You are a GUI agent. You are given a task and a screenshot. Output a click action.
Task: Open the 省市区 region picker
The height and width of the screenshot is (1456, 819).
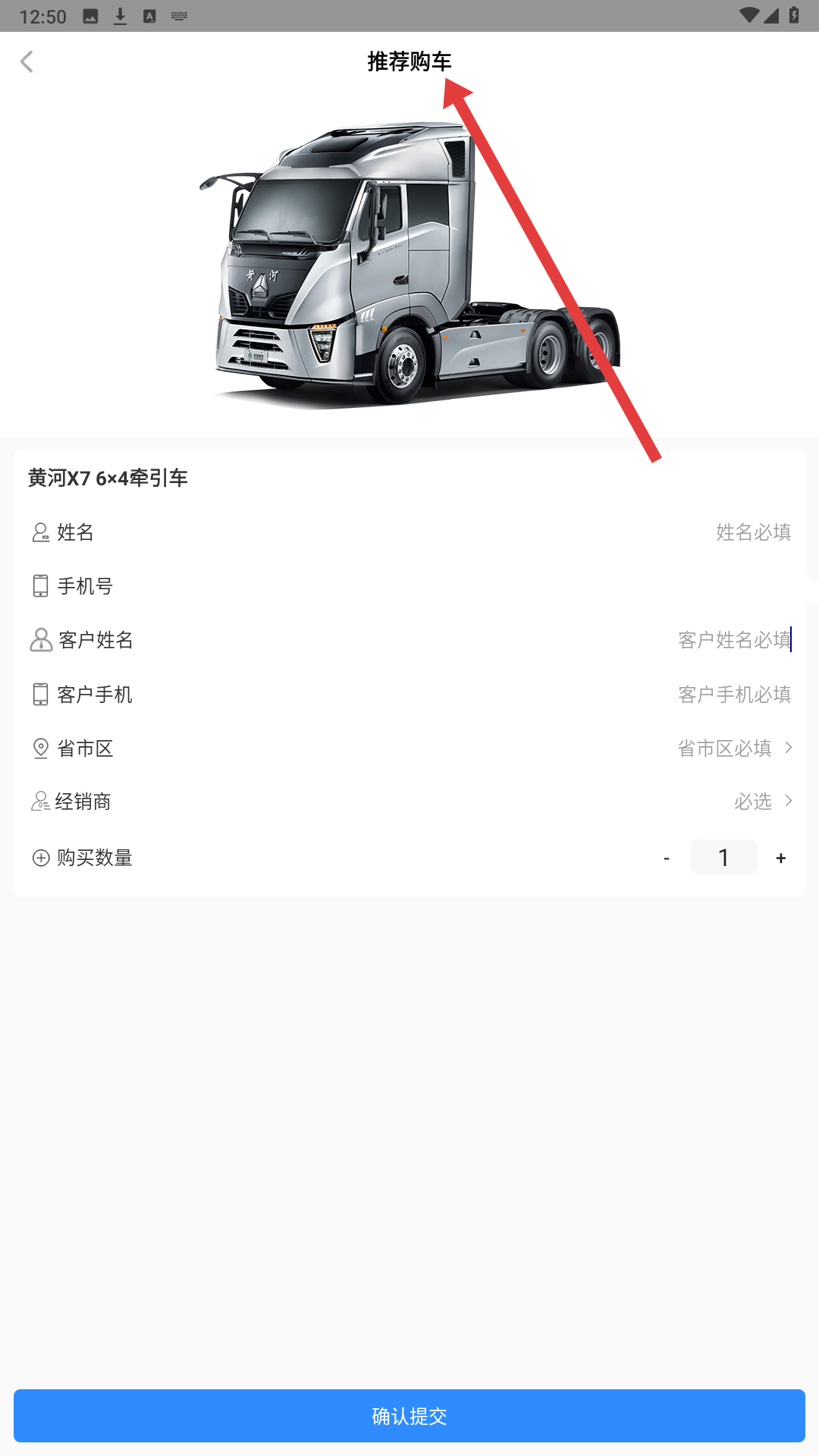coord(728,748)
